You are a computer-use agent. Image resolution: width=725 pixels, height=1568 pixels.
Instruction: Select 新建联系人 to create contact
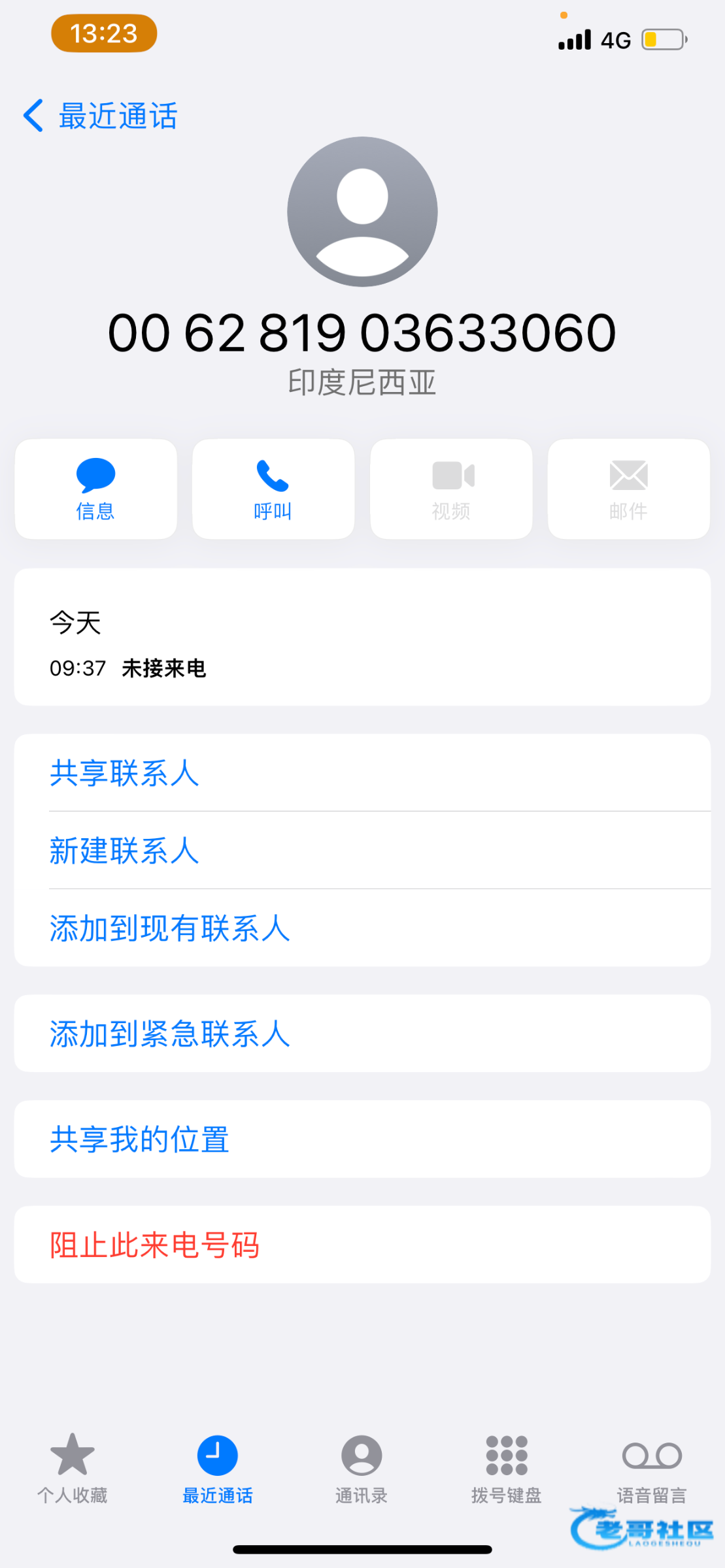124,851
